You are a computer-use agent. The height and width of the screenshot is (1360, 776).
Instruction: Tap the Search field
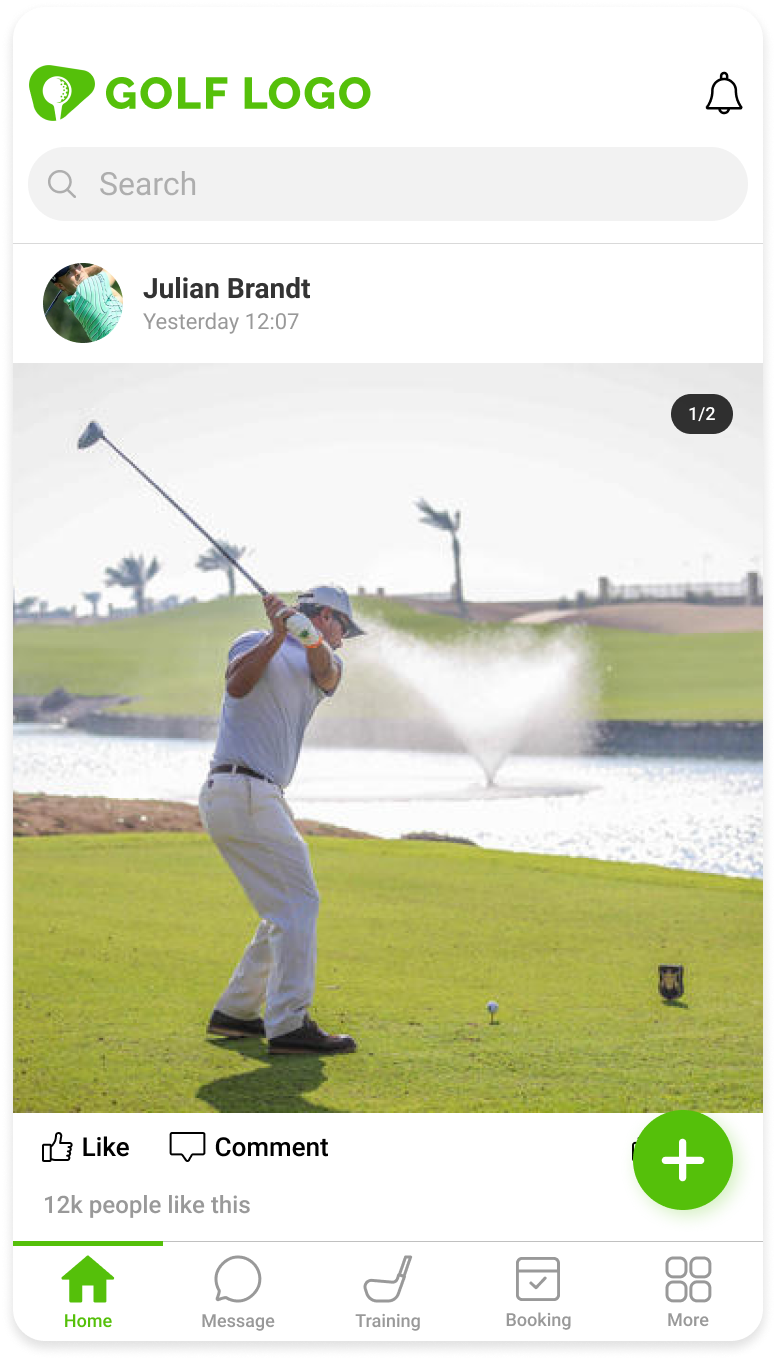388,184
